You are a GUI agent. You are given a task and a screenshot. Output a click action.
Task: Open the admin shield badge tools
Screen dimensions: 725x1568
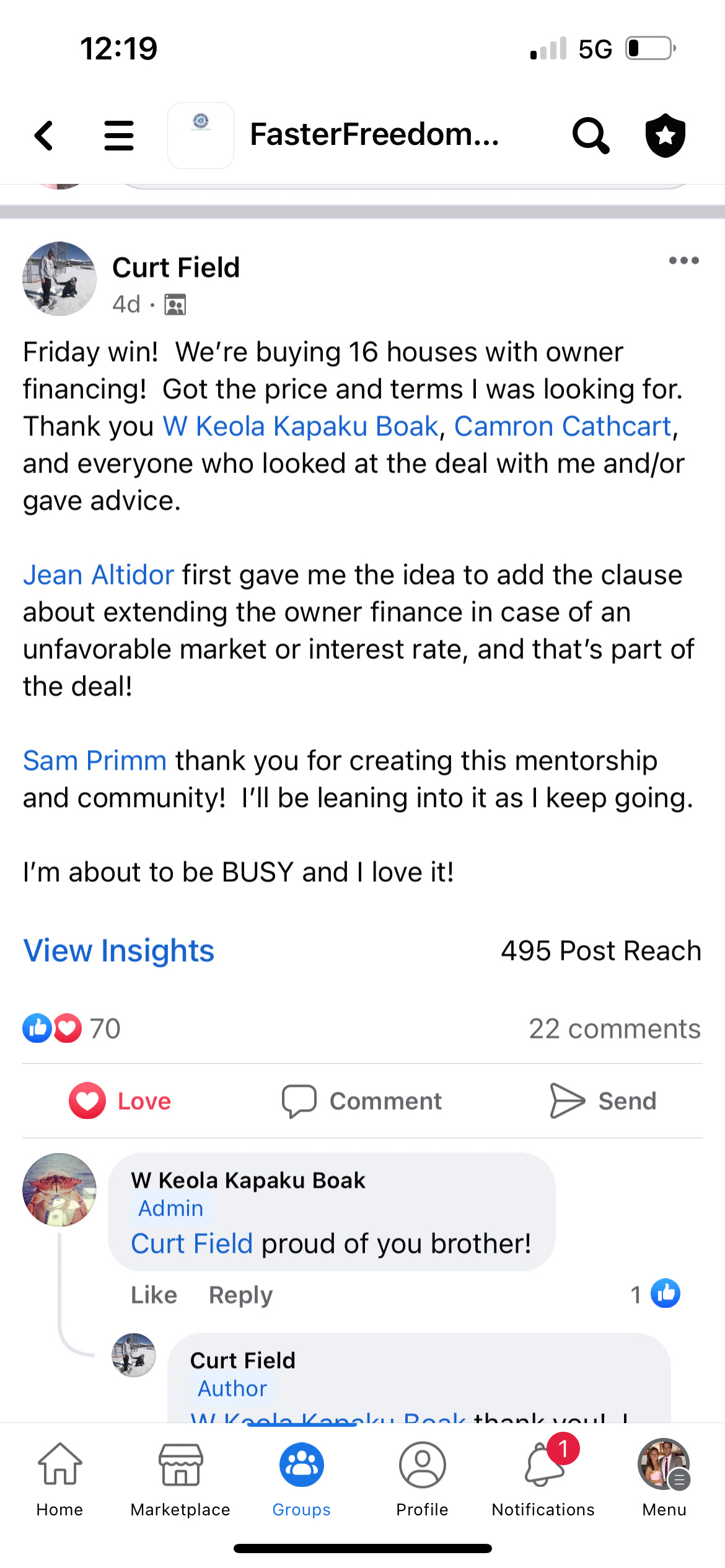click(665, 136)
